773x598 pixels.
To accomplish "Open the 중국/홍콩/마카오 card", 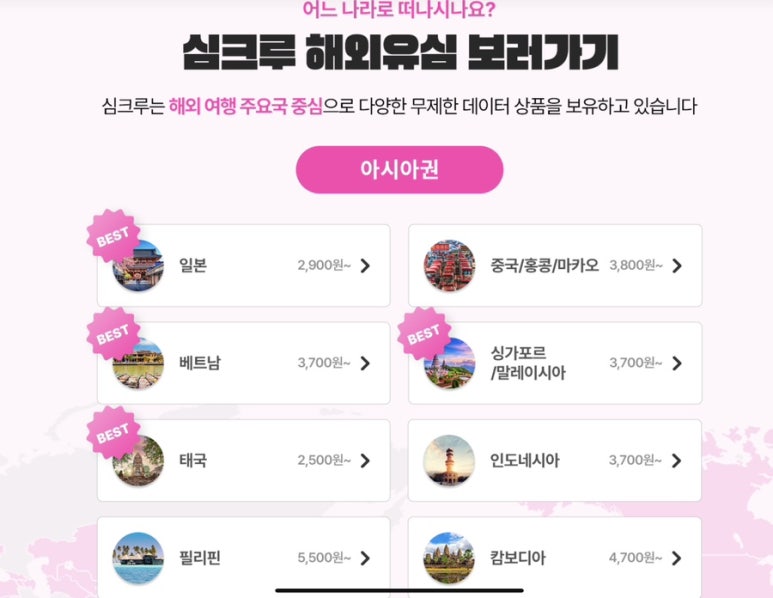I will 555,265.
